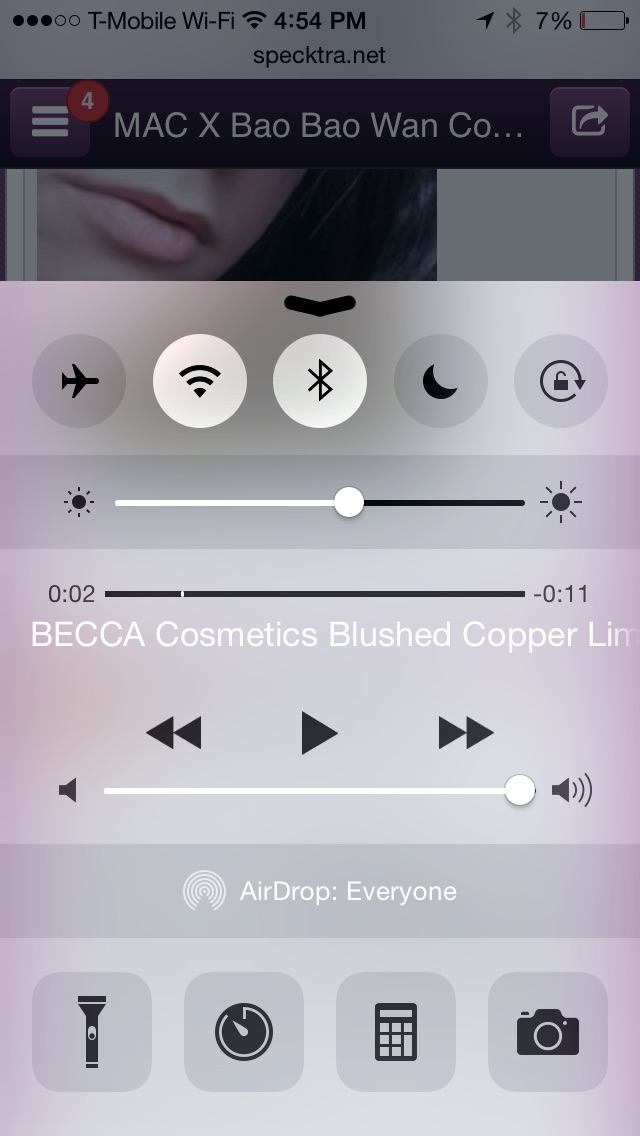Enable Airplane Mode
640x1136 pixels.
79,381
